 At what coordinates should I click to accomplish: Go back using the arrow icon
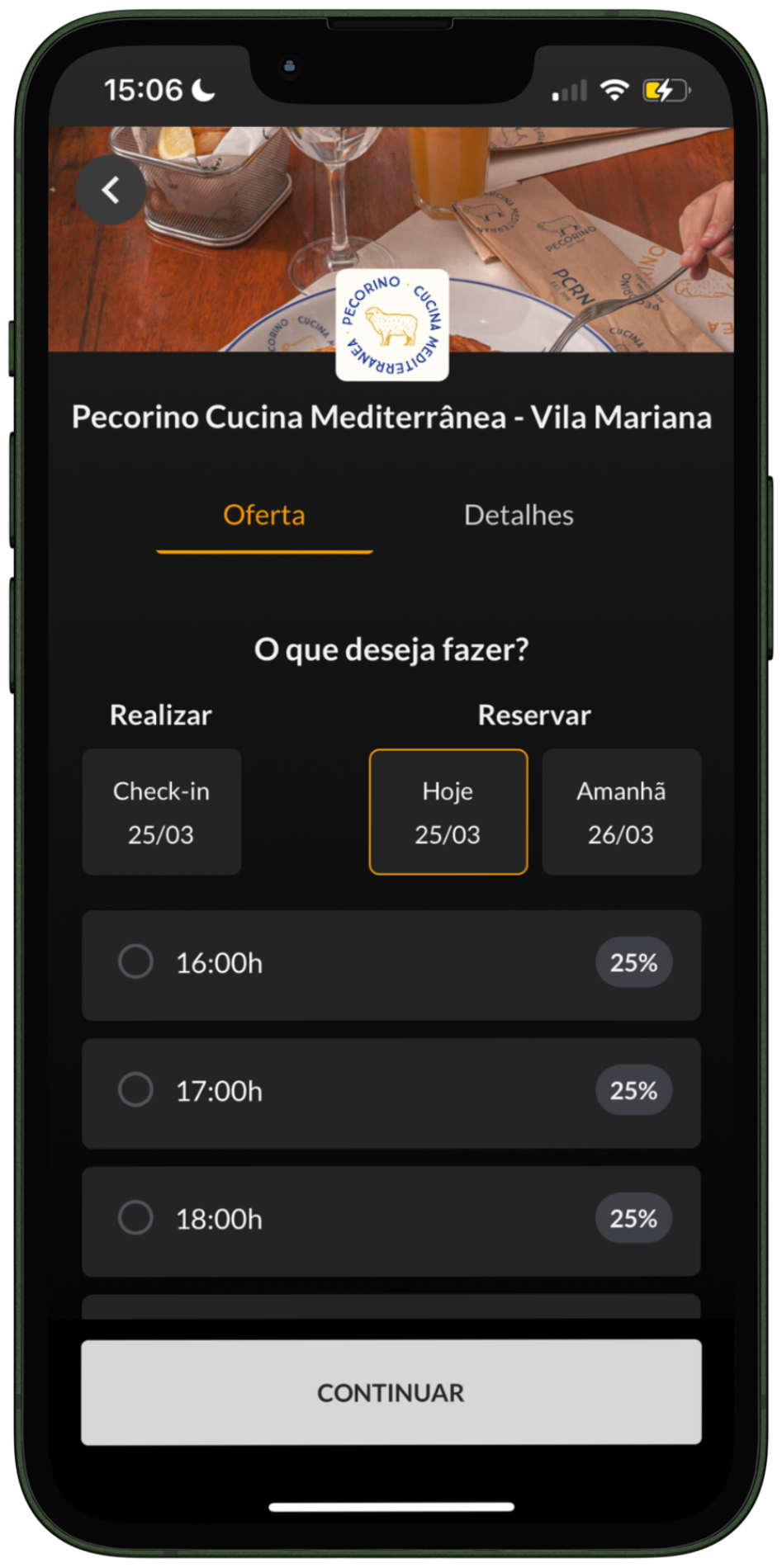[x=111, y=191]
